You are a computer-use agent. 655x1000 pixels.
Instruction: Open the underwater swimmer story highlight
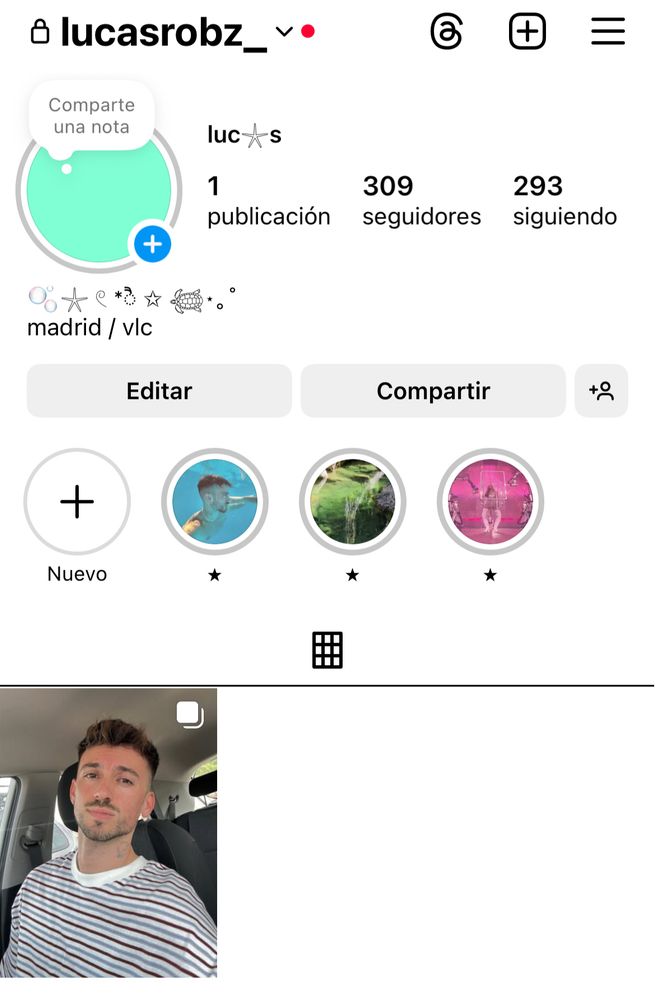click(215, 502)
